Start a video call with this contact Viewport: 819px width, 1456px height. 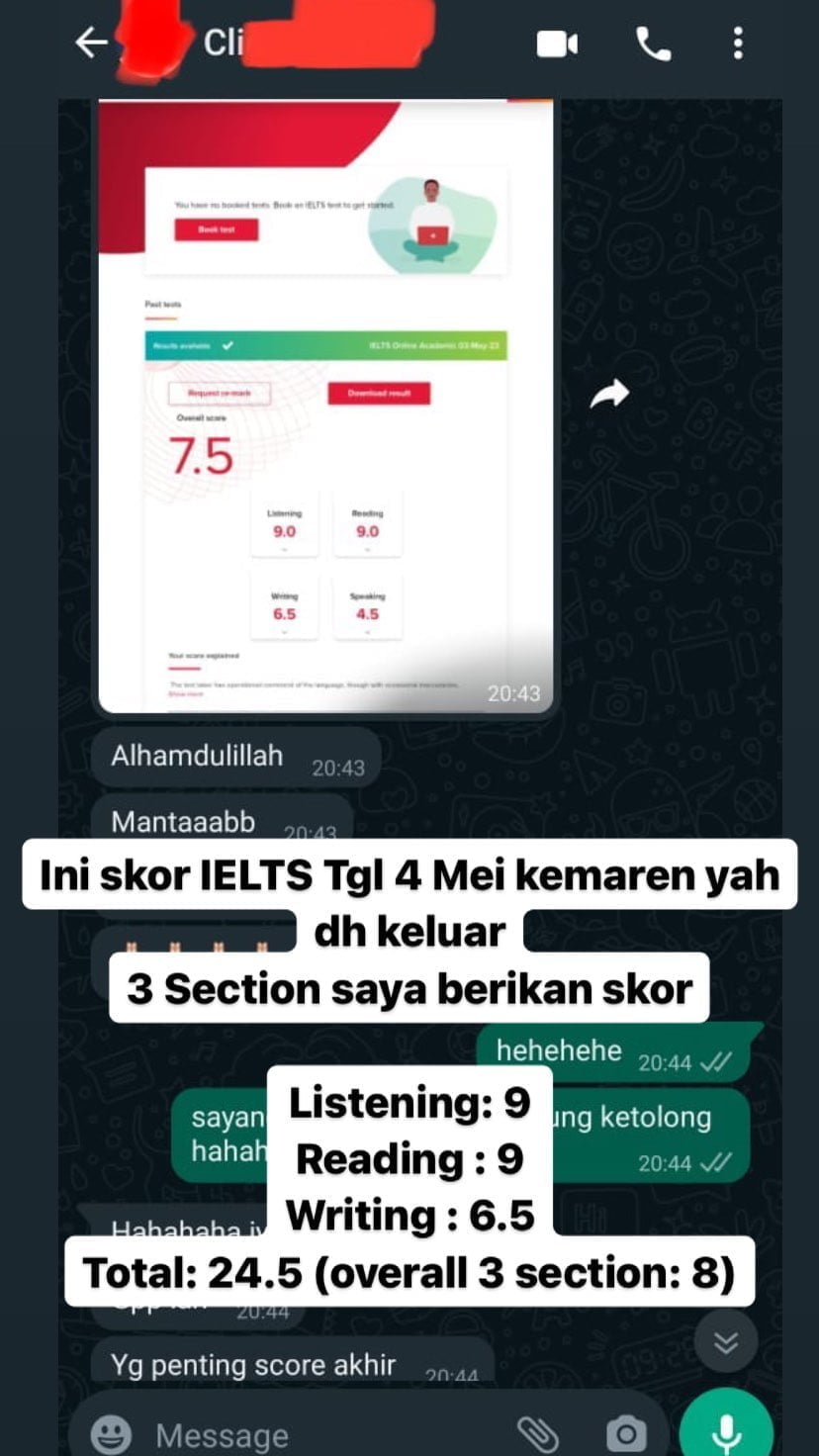pos(557,44)
